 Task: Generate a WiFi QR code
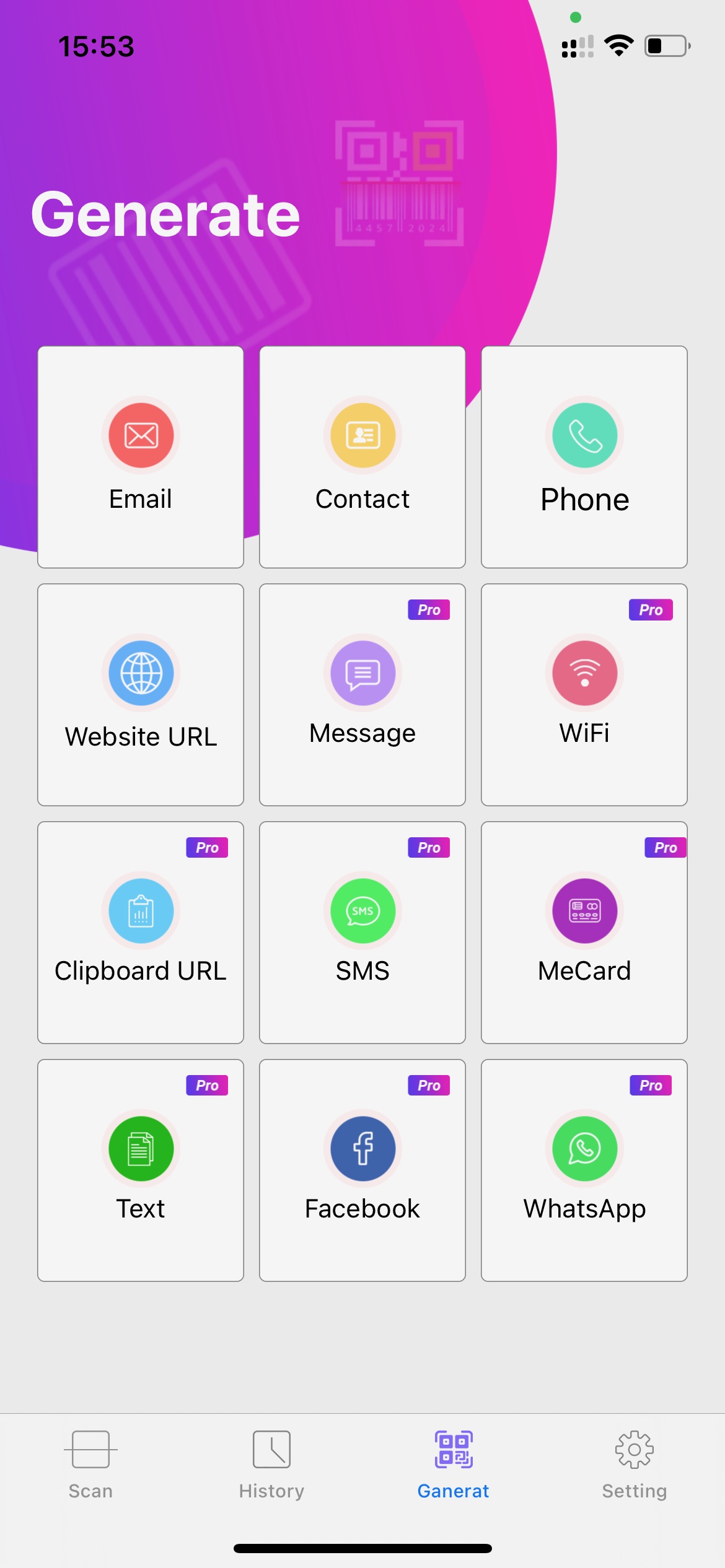pos(584,695)
